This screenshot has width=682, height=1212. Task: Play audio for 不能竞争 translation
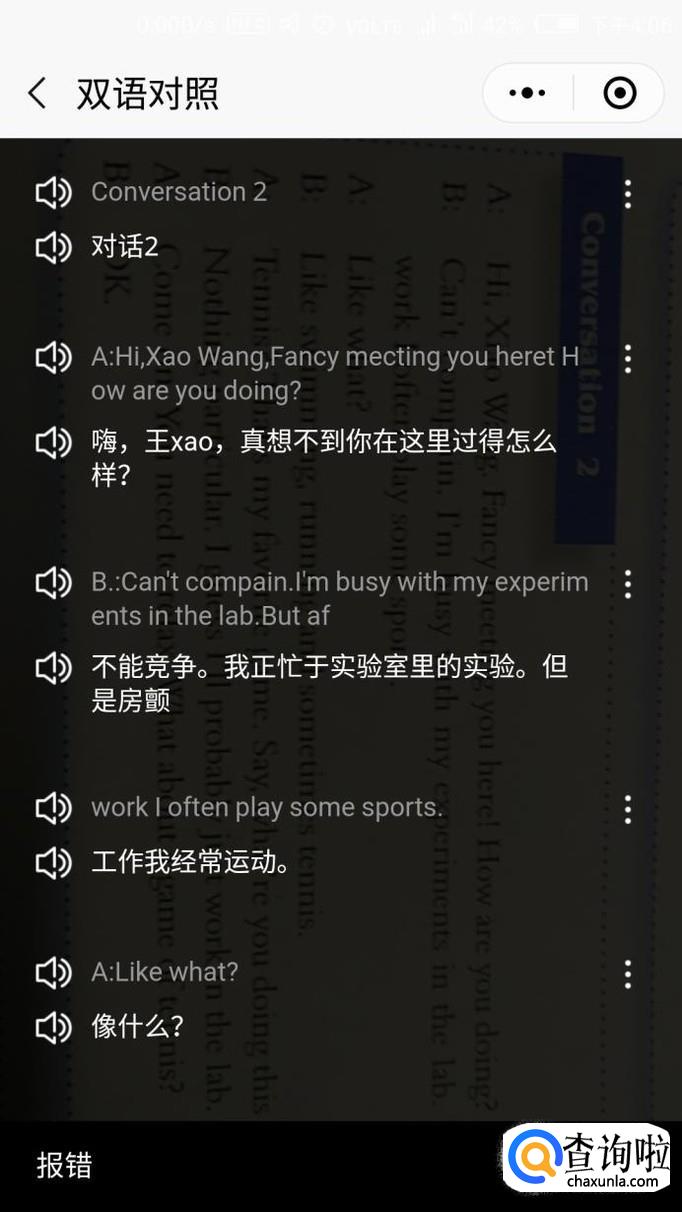coord(54,667)
